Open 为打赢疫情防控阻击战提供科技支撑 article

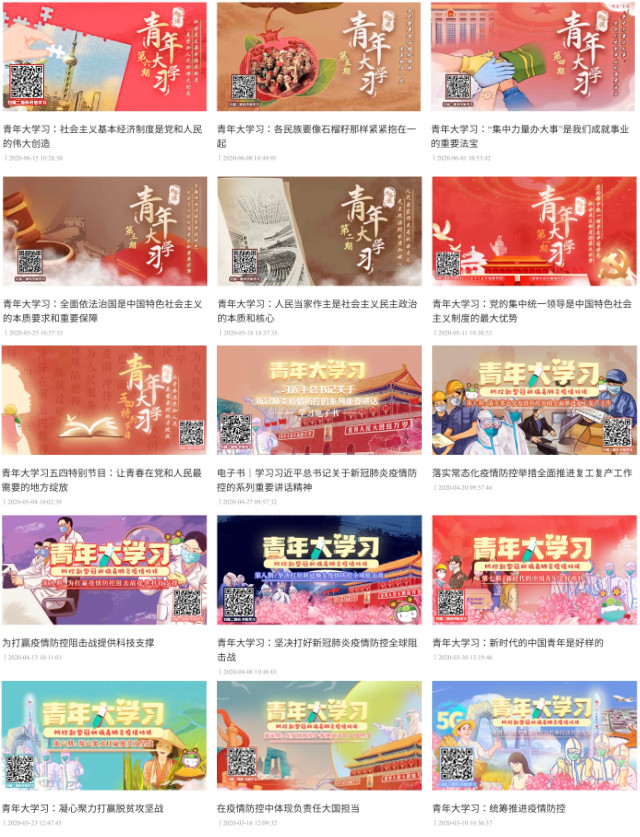79,643
